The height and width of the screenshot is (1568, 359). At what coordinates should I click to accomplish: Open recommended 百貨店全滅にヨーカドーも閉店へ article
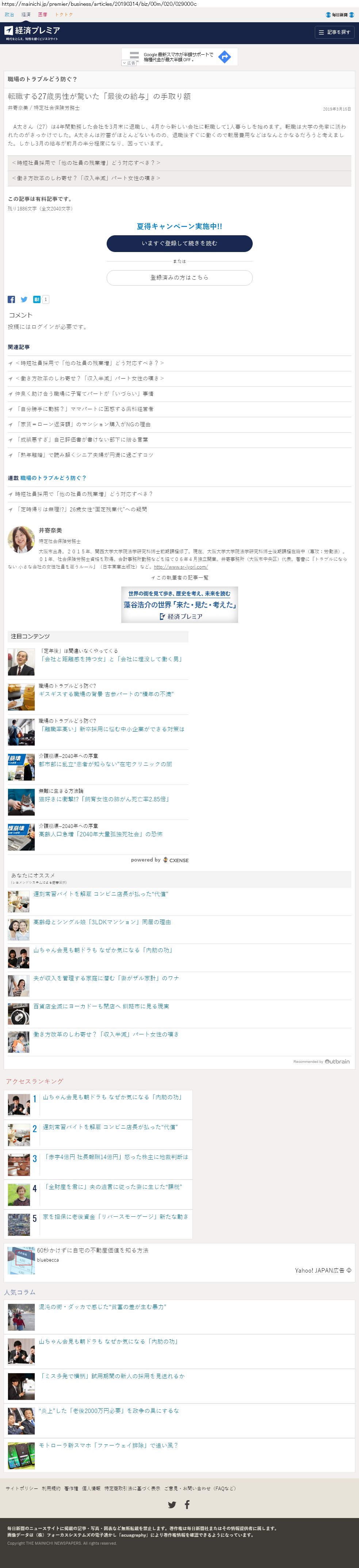point(101,1006)
